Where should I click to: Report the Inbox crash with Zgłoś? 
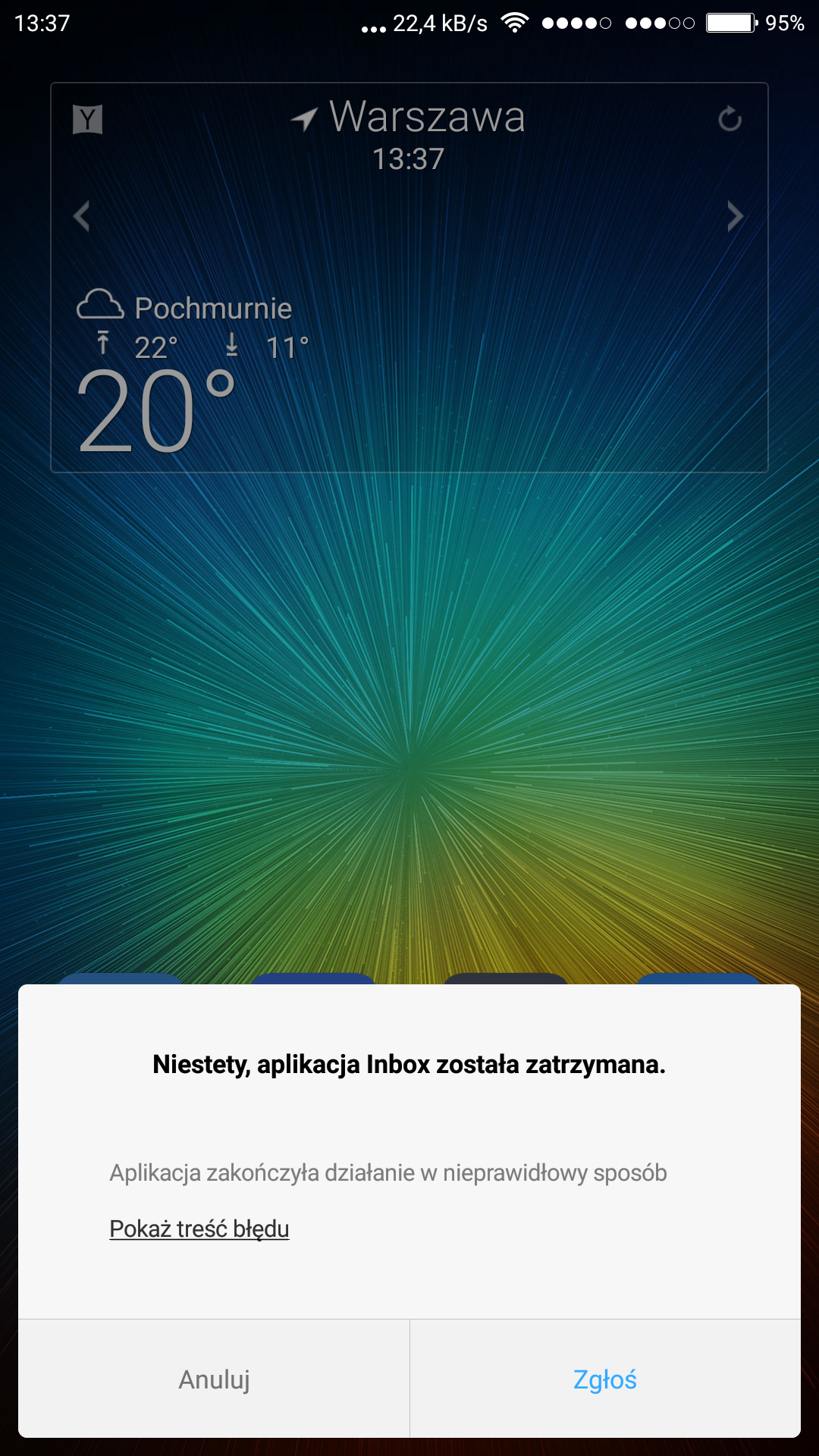coord(604,1379)
